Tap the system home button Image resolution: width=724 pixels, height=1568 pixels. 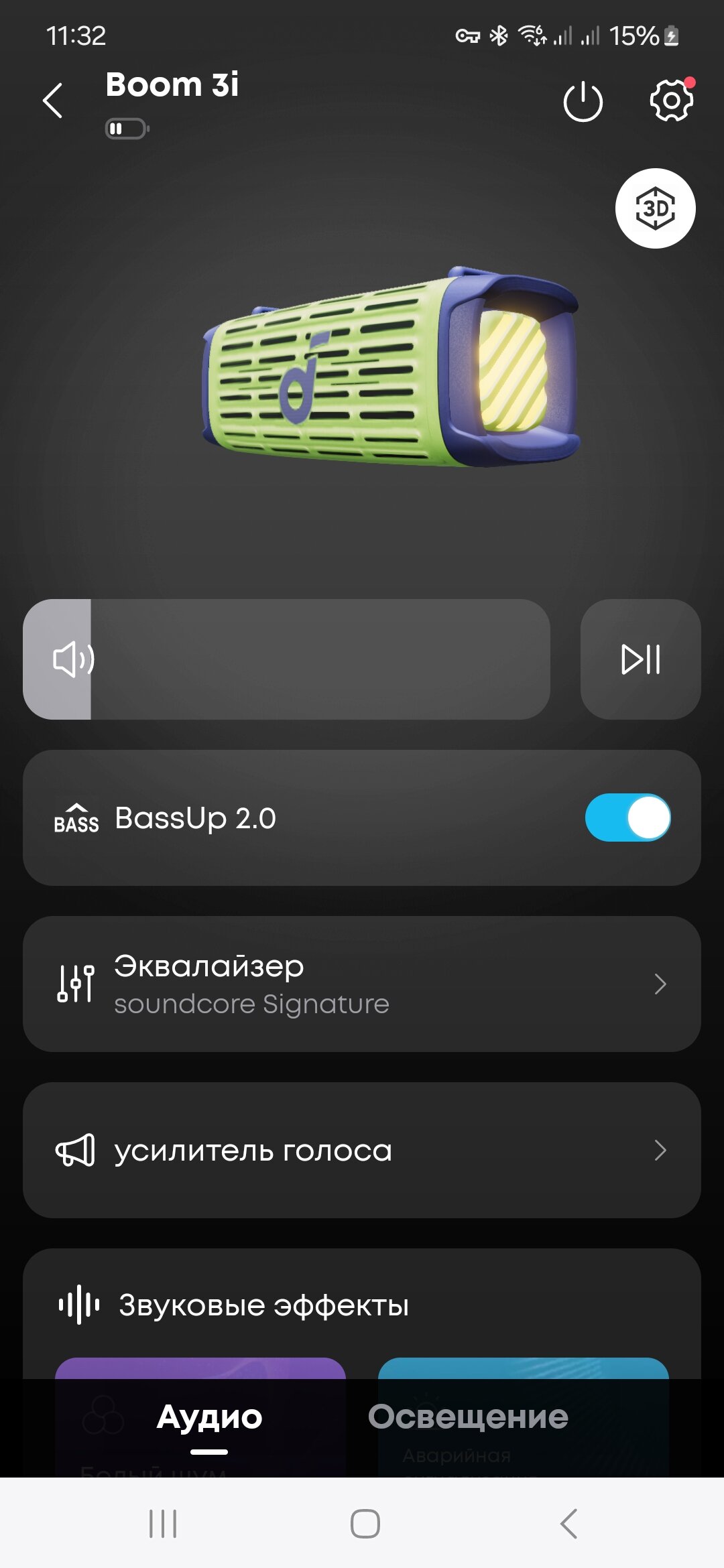tap(365, 1524)
